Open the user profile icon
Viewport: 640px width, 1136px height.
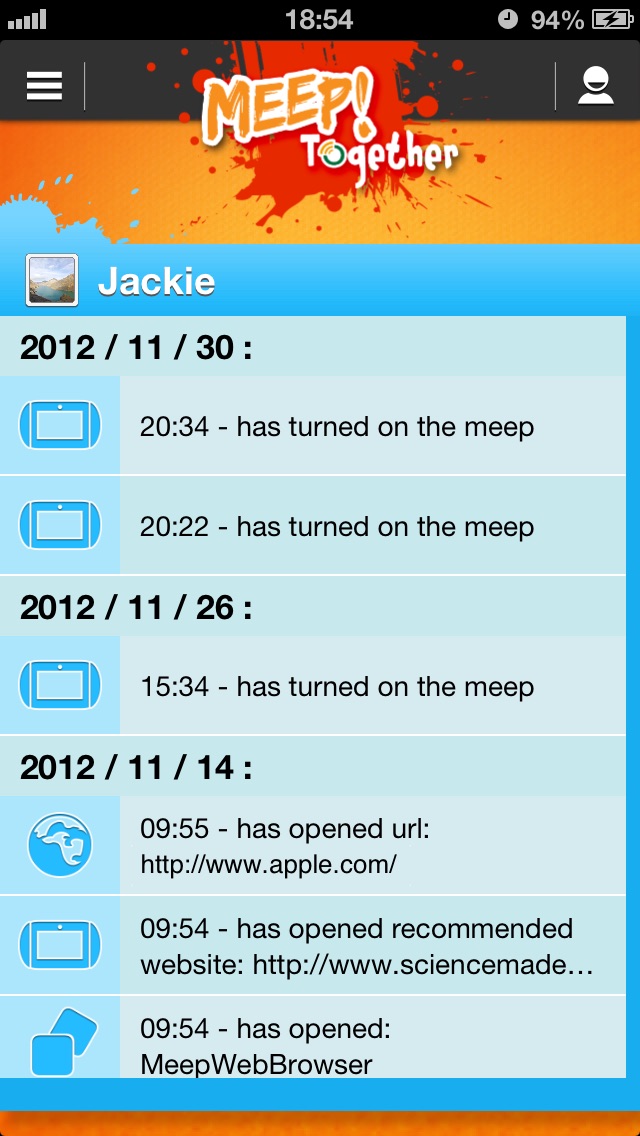coord(596,86)
